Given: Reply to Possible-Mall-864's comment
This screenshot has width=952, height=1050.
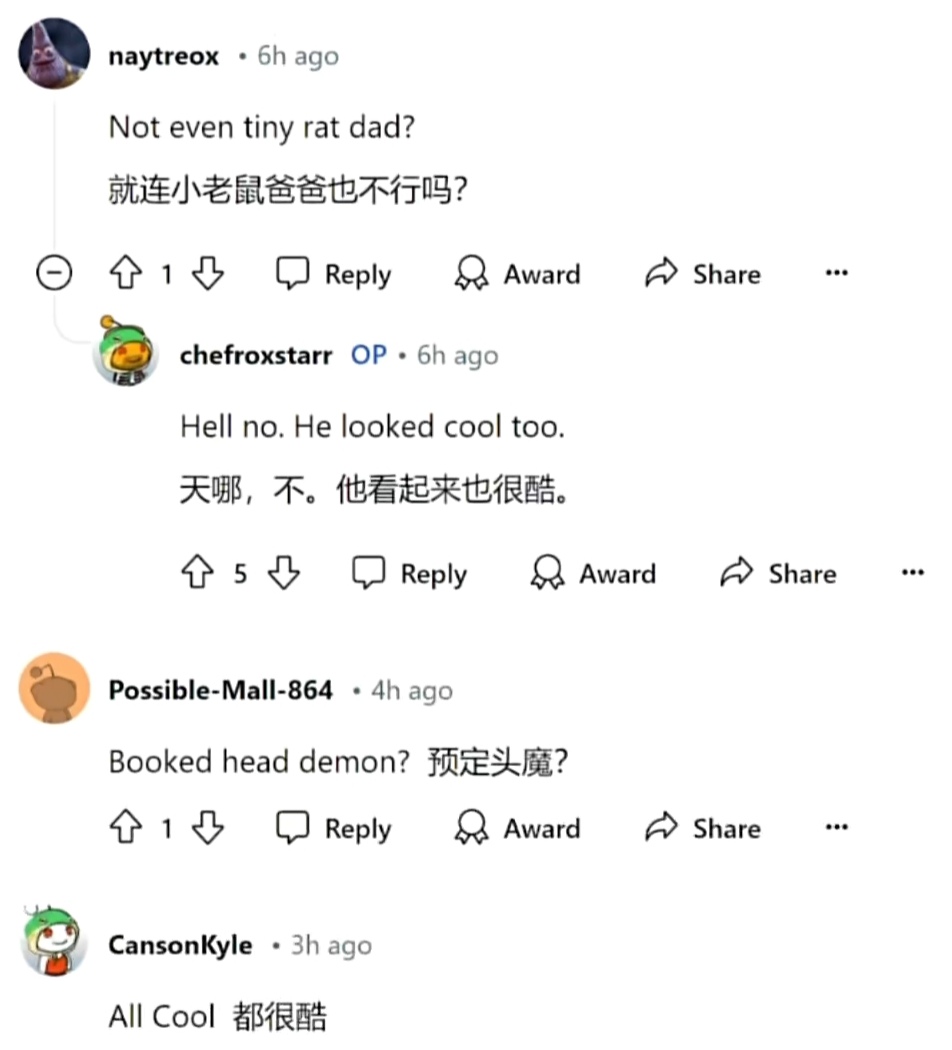Looking at the screenshot, I should 333,828.
